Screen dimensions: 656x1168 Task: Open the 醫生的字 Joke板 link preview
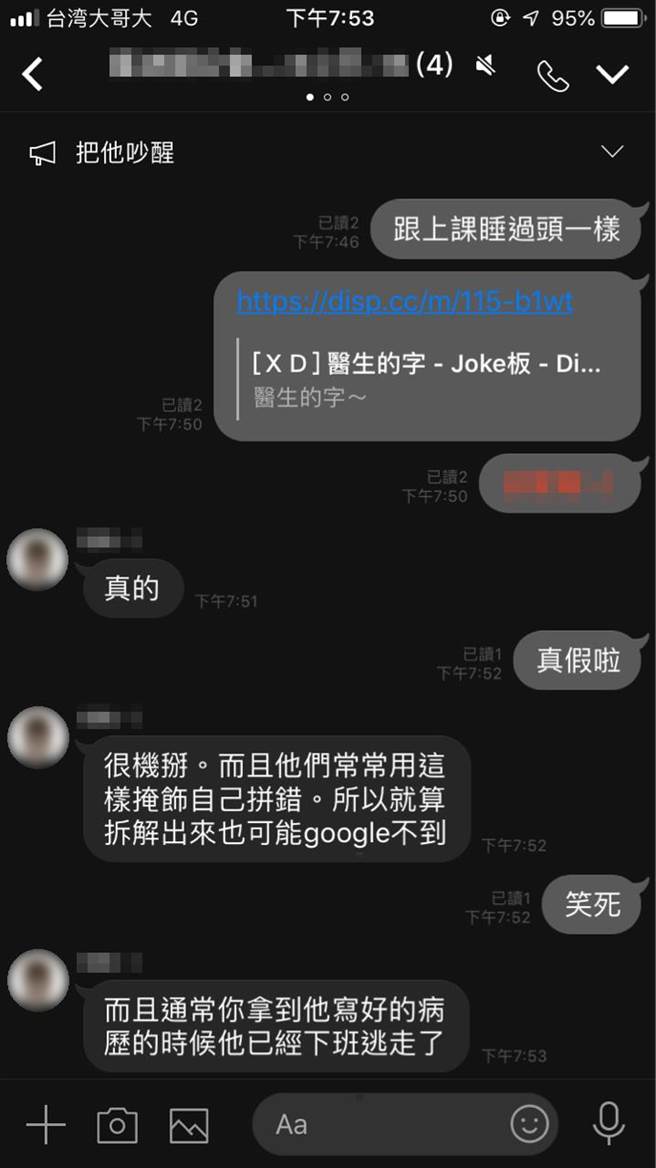coord(427,377)
